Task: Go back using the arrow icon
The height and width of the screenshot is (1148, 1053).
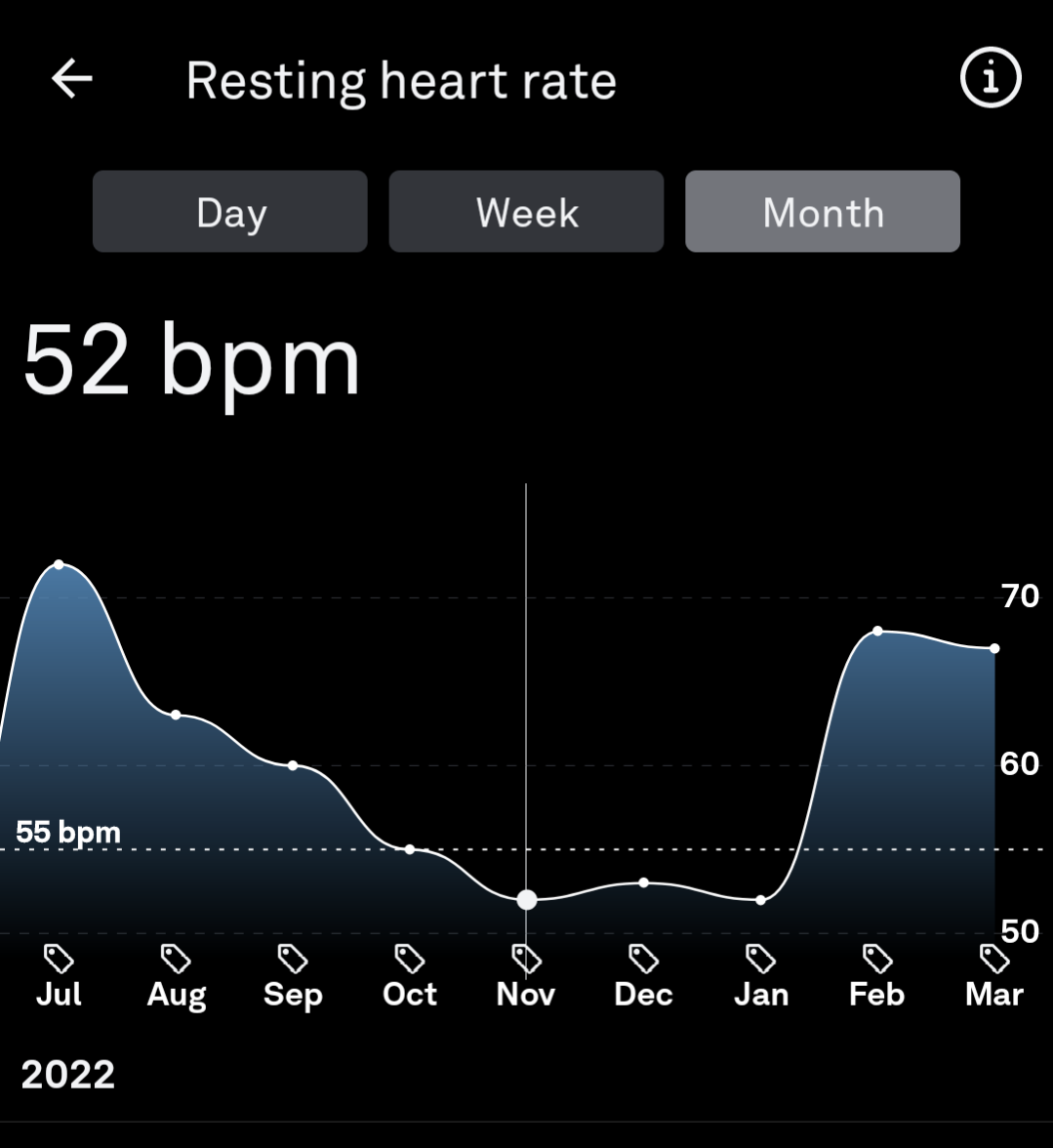Action: coord(72,79)
